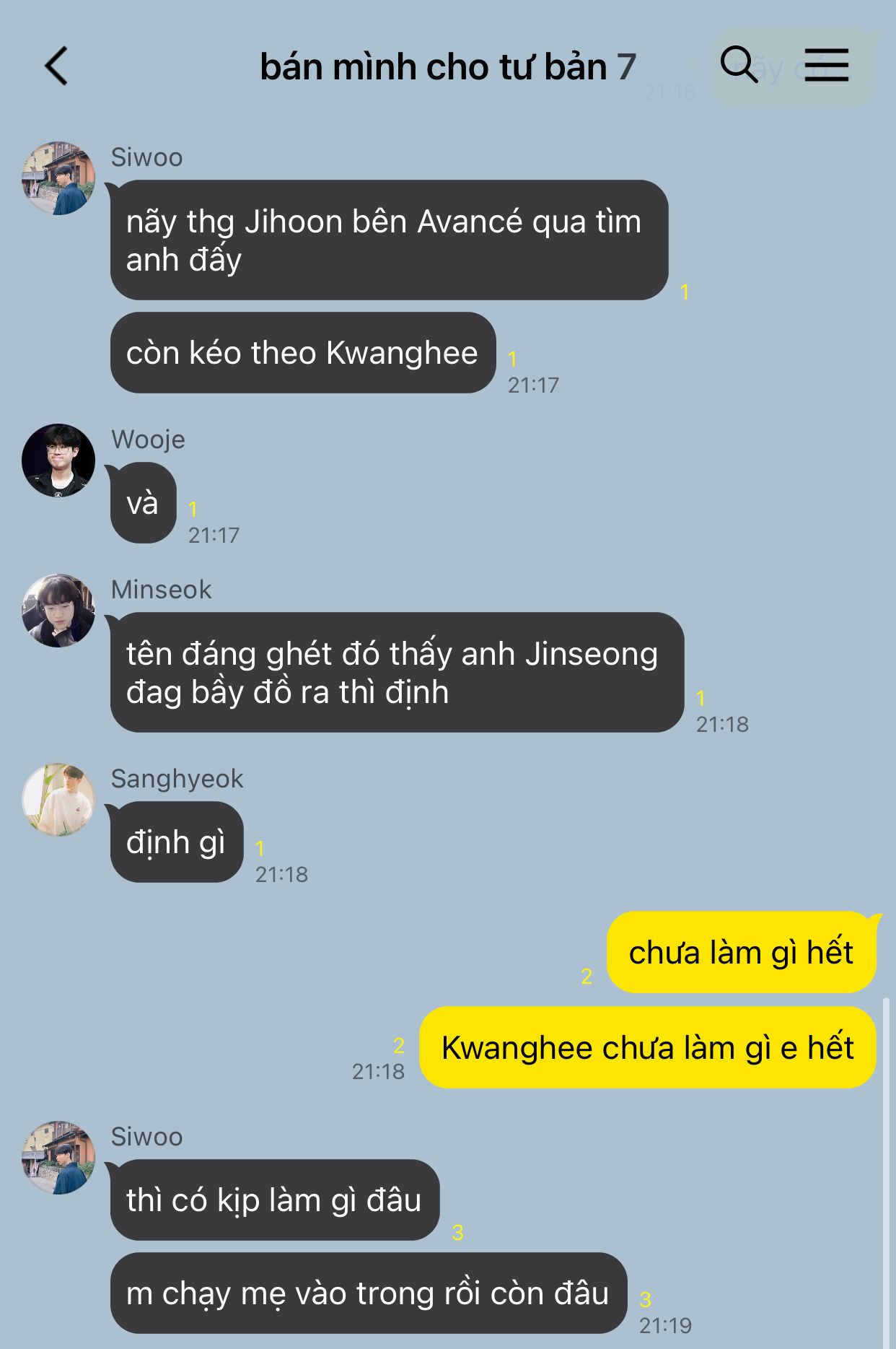896x1349 pixels.
Task: Search messages in this chat
Action: coord(739,65)
